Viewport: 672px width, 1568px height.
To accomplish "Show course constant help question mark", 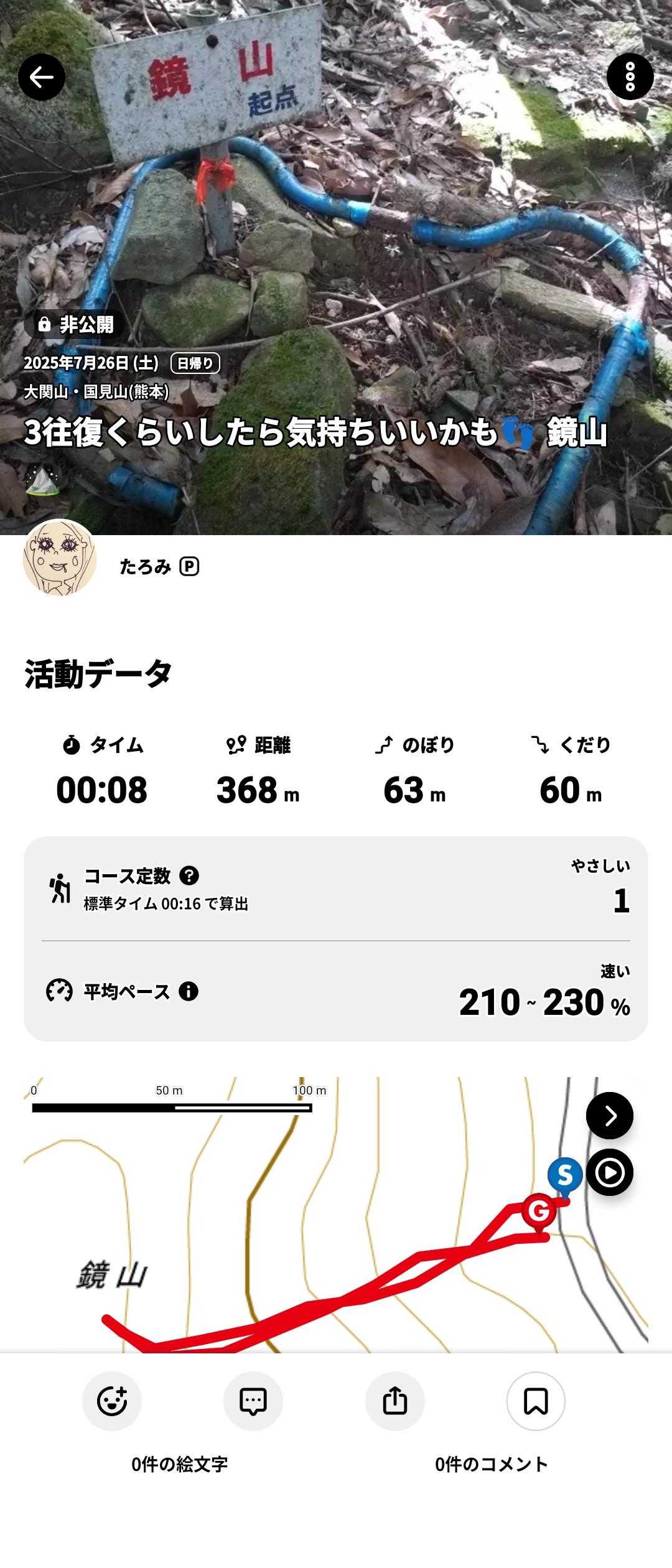I will pyautogui.click(x=189, y=875).
